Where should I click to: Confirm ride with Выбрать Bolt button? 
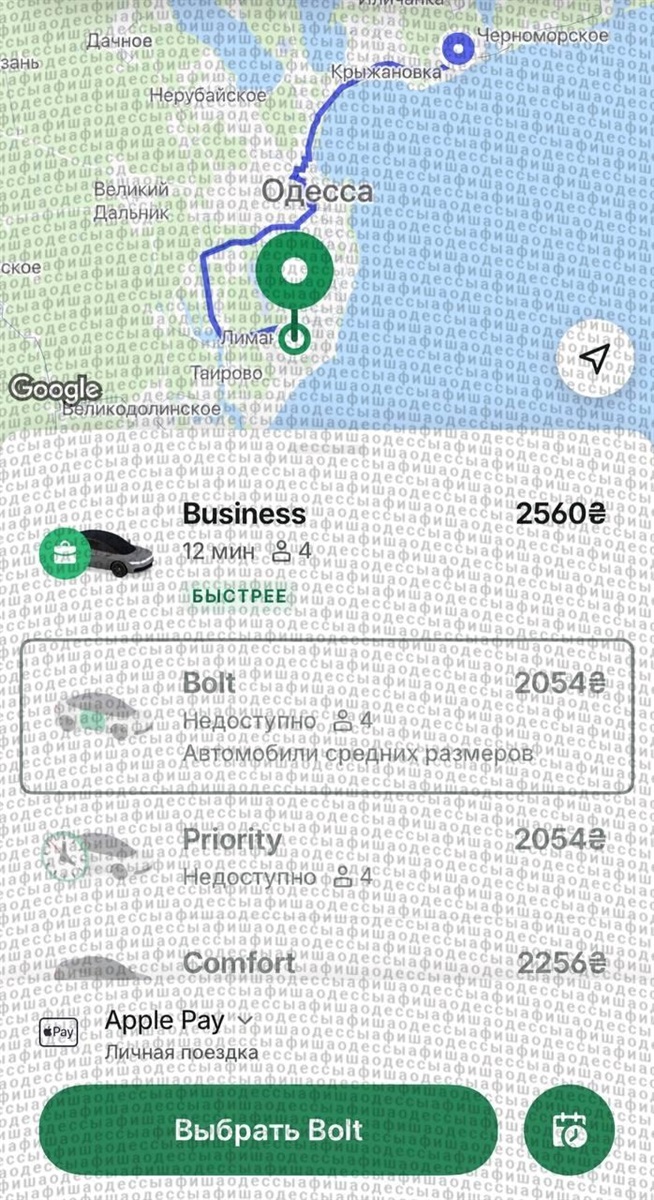[x=268, y=1131]
